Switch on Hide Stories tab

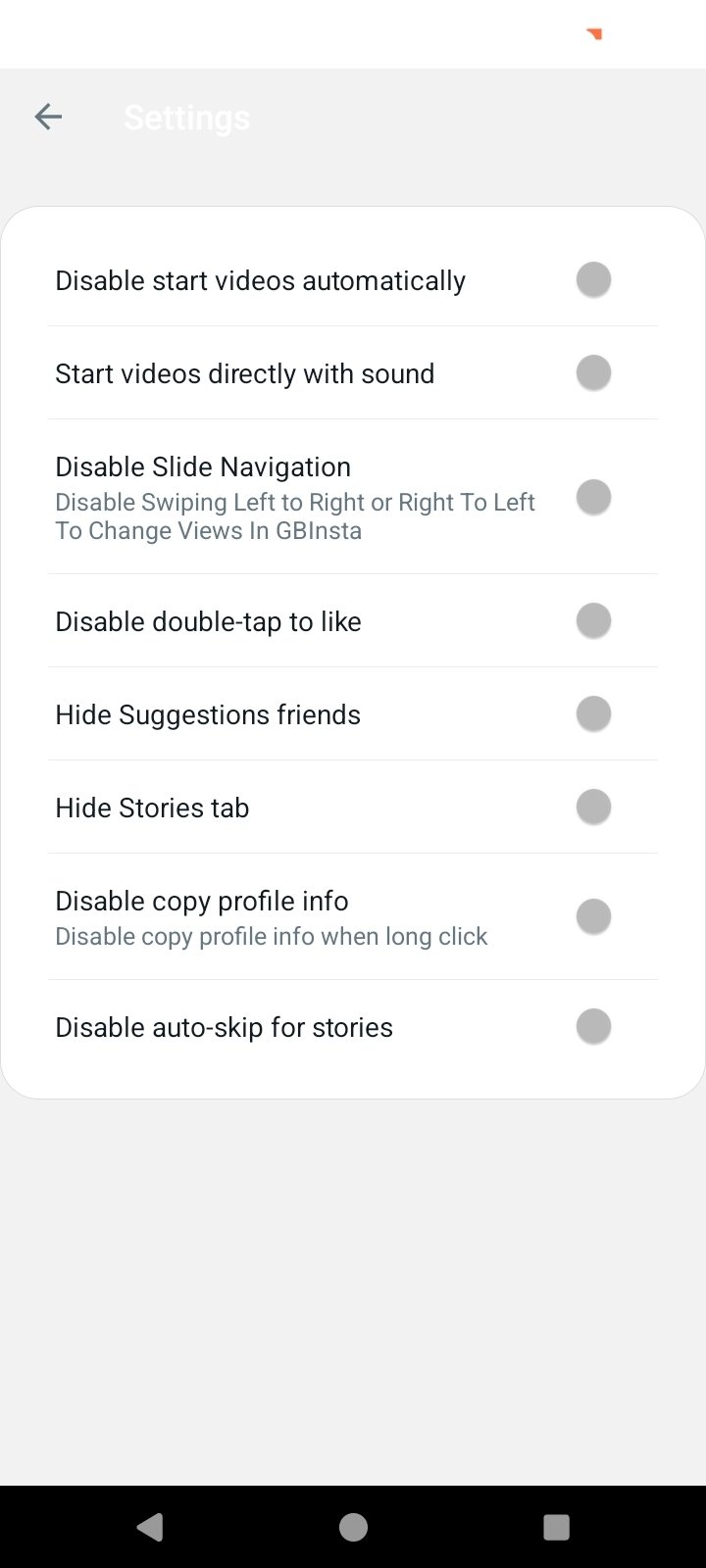[x=593, y=808]
